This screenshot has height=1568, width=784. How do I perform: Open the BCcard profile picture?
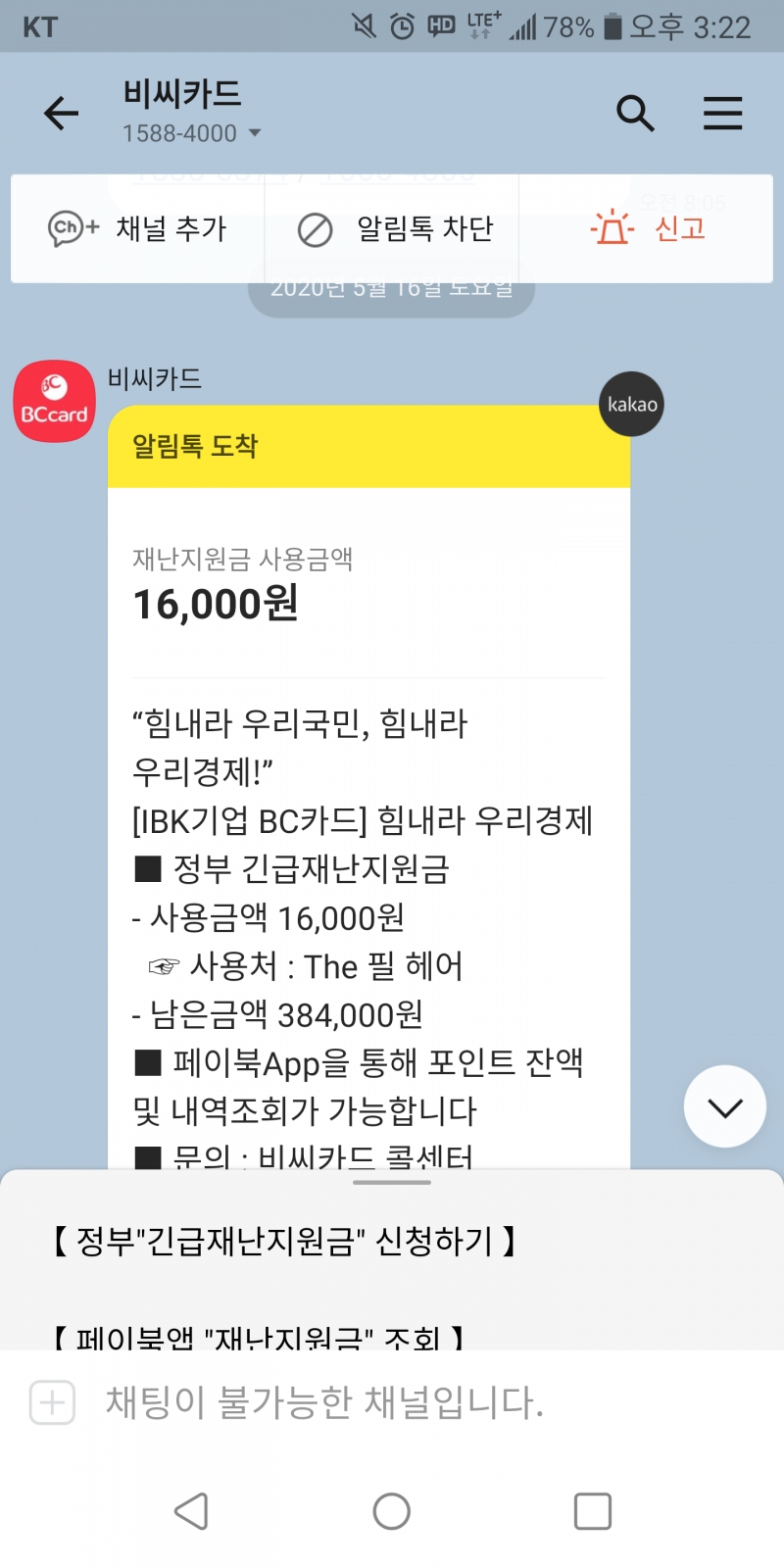(x=54, y=402)
